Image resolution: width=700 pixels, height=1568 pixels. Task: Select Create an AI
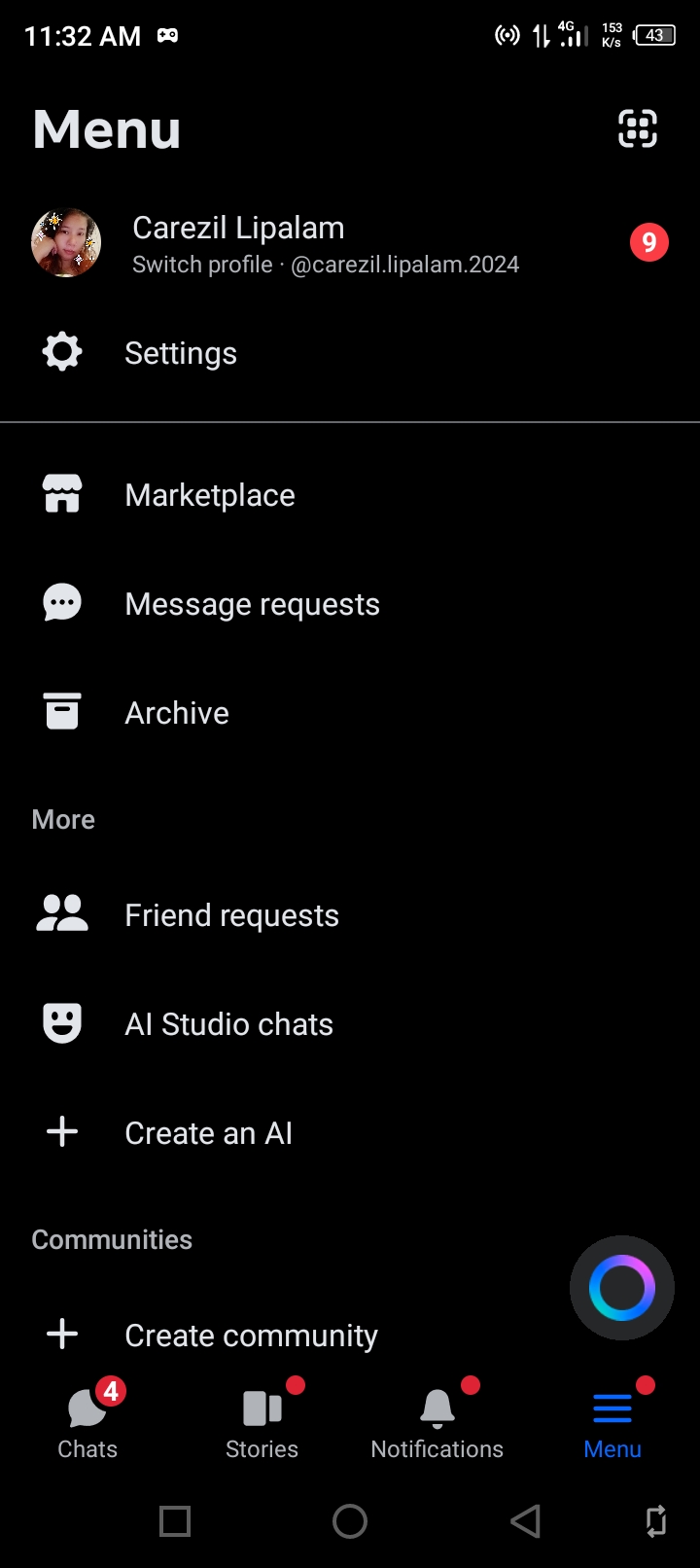pyautogui.click(x=208, y=1133)
